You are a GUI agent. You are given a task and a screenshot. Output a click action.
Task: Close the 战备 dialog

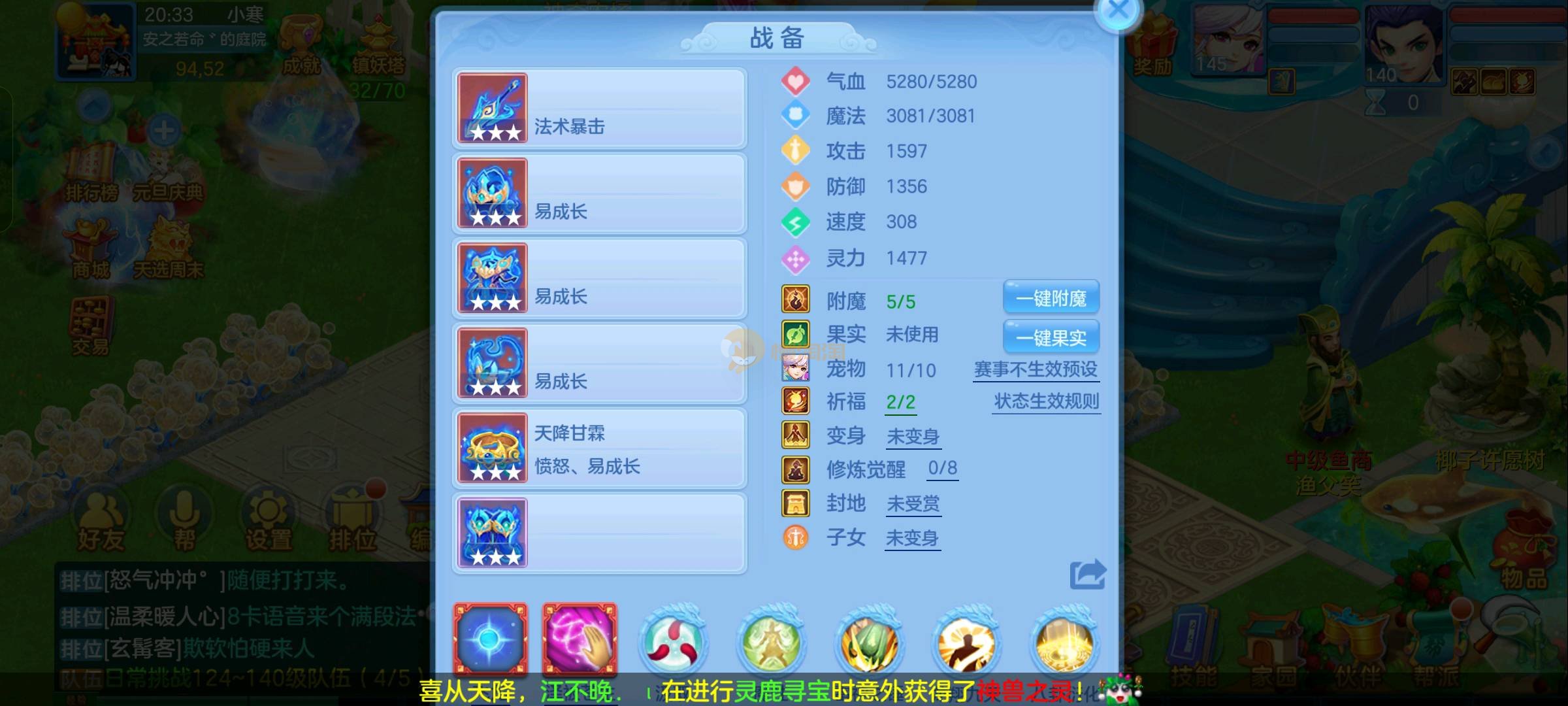pos(1118,11)
